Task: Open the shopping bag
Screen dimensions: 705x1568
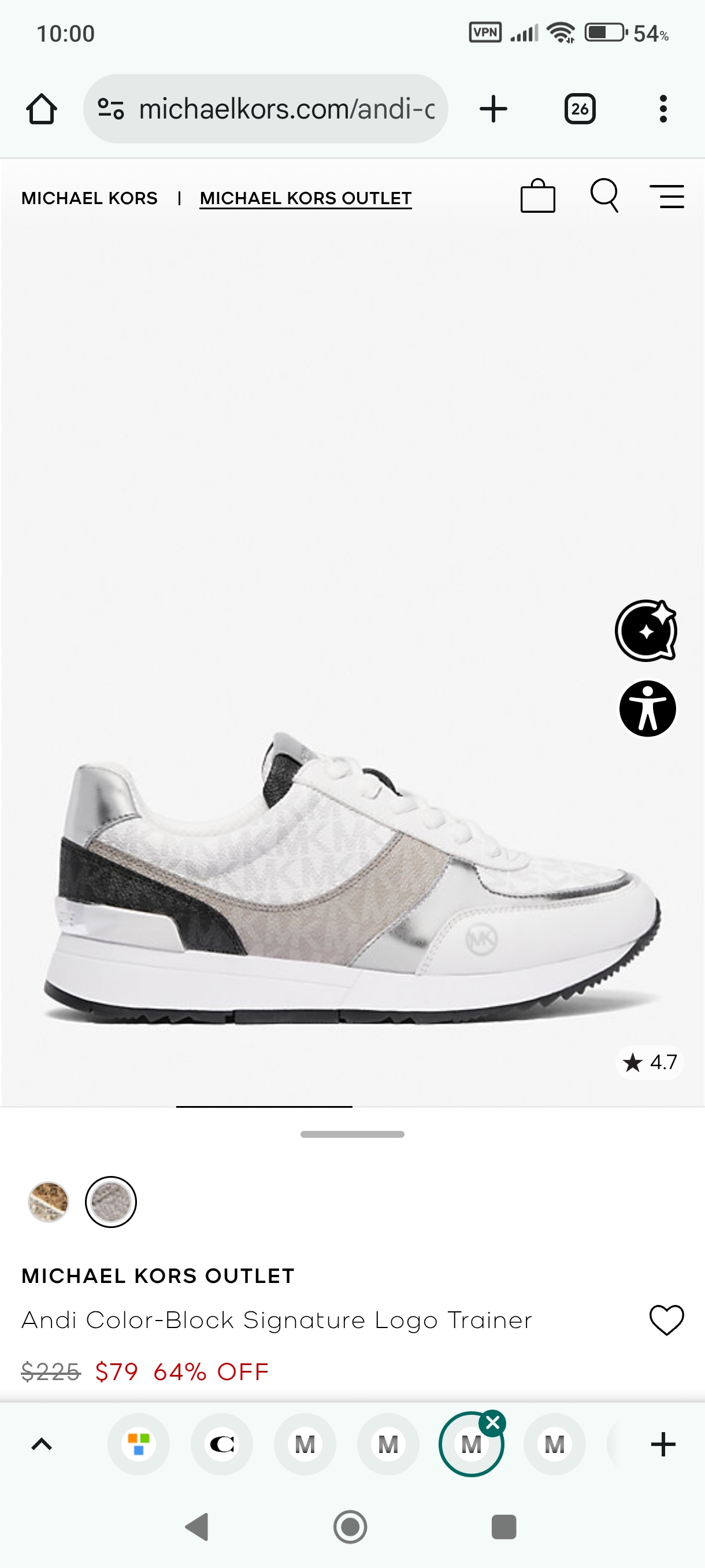Action: [538, 196]
